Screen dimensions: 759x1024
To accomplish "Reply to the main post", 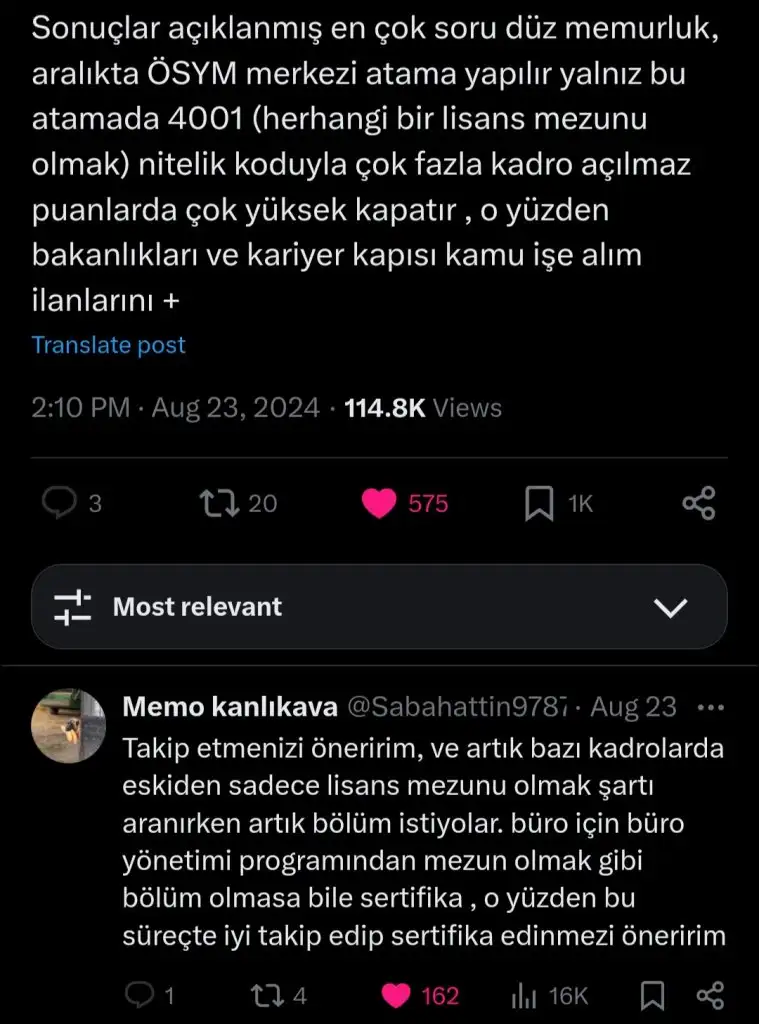I will (x=58, y=504).
